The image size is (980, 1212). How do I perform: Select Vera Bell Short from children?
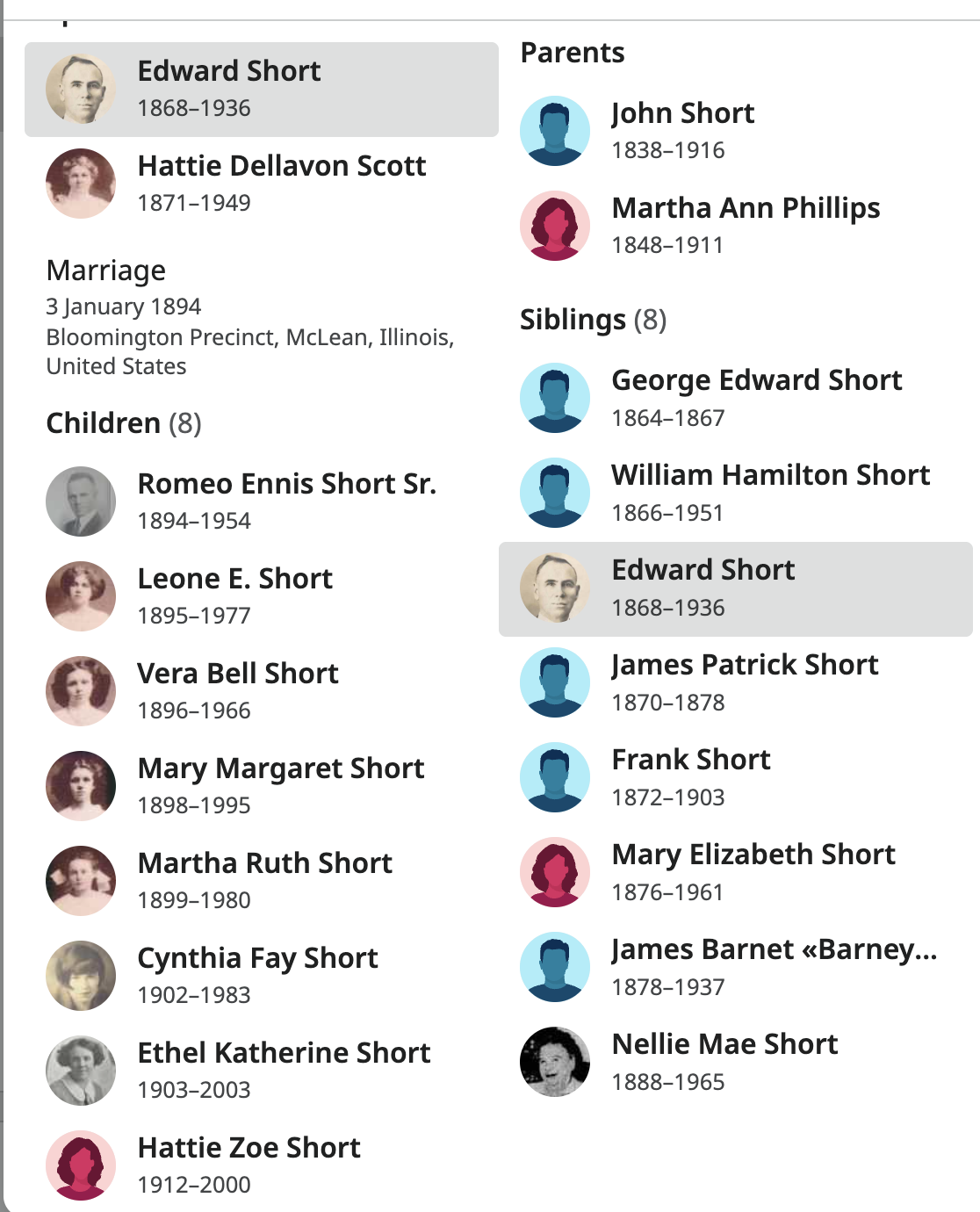click(237, 674)
